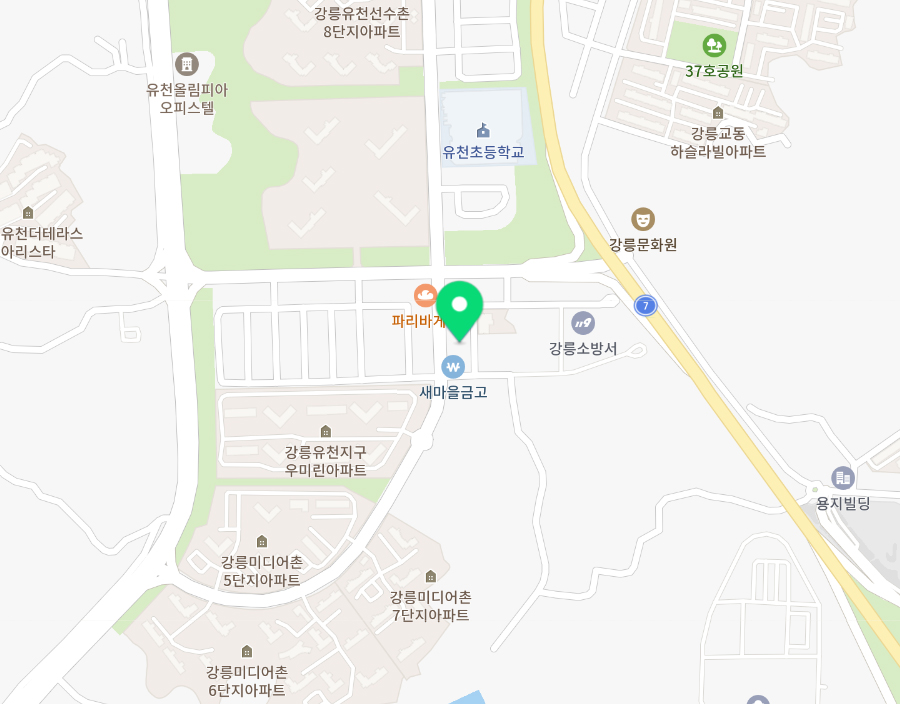Open the 유천초등학교 school marker
Image resolution: width=900 pixels, height=704 pixels.
coord(483,131)
